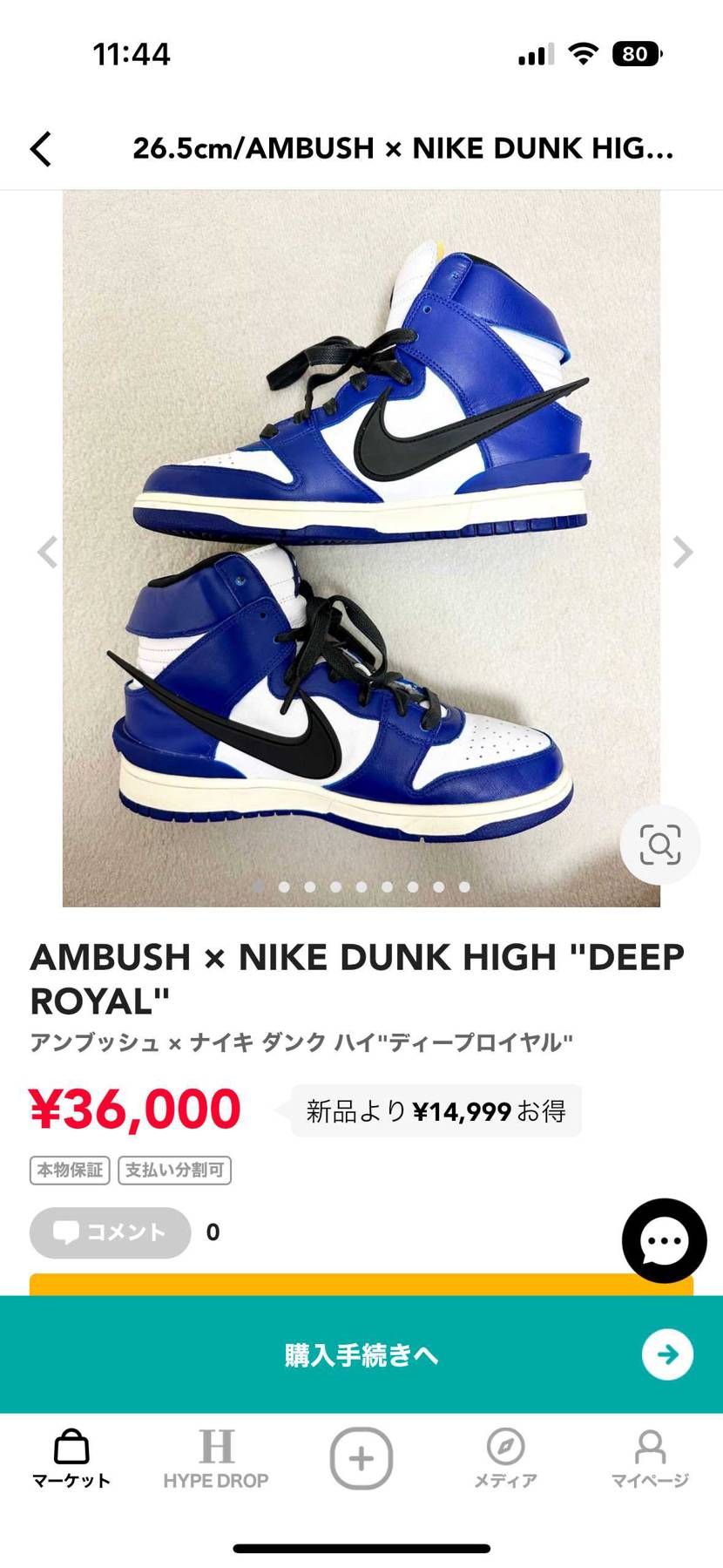Tap the 支払い分割可 installment badge
This screenshot has height=1568, width=723.
click(173, 1171)
